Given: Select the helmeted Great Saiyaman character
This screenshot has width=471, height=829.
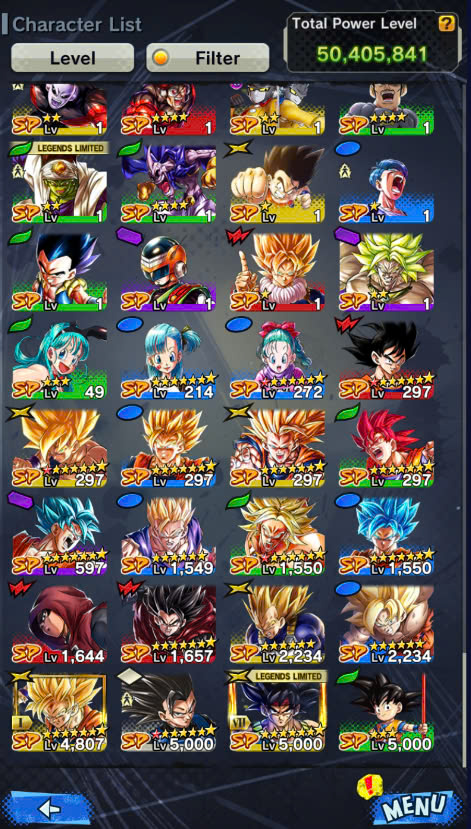Looking at the screenshot, I should coord(169,272).
